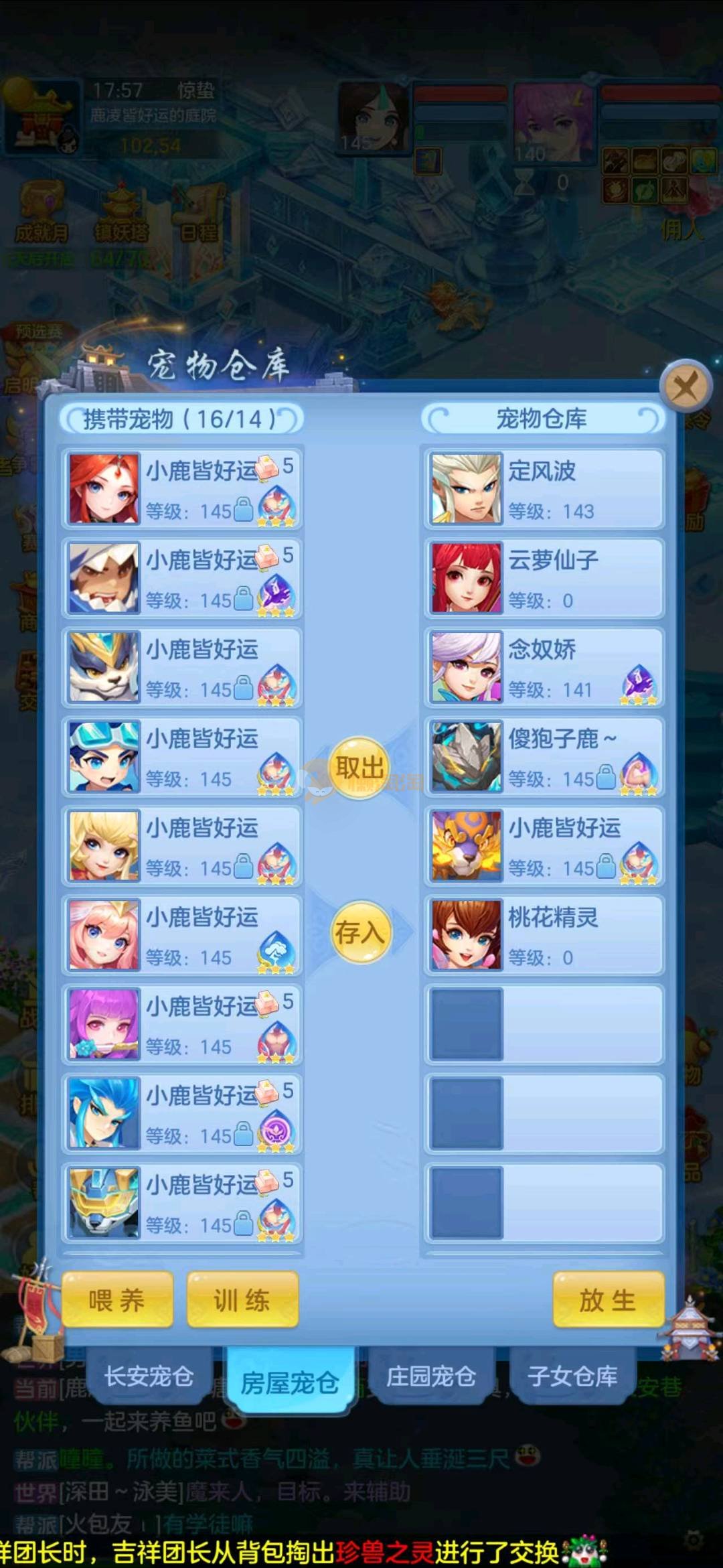723x1568 pixels.
Task: Tap the 训练 train button
Action: (242, 1300)
